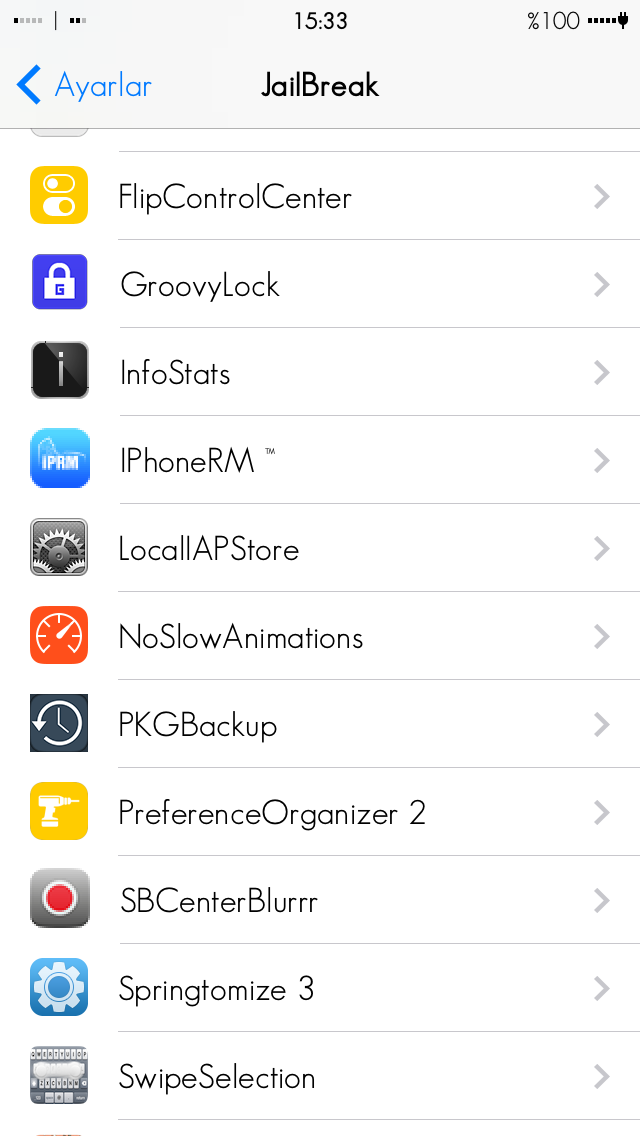Open SBCenterBlurrr settings
The width and height of the screenshot is (640, 1136).
[320, 901]
